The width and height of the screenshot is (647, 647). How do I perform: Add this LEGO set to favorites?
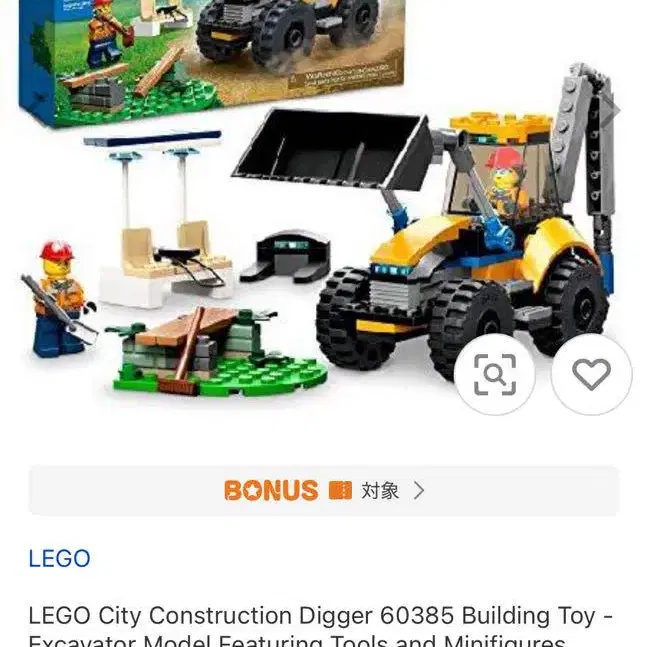point(591,374)
